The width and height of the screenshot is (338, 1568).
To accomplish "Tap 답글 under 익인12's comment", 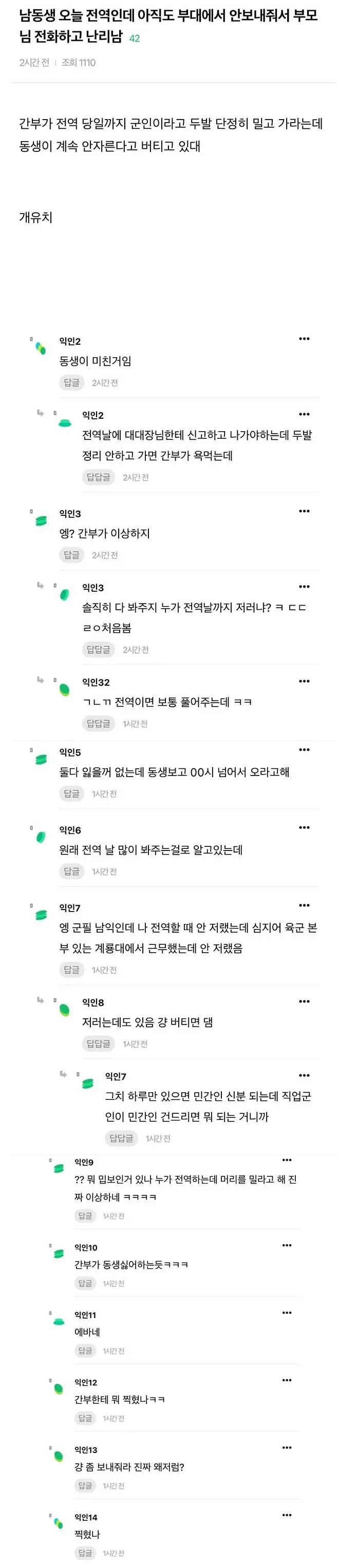I will coord(85,1418).
